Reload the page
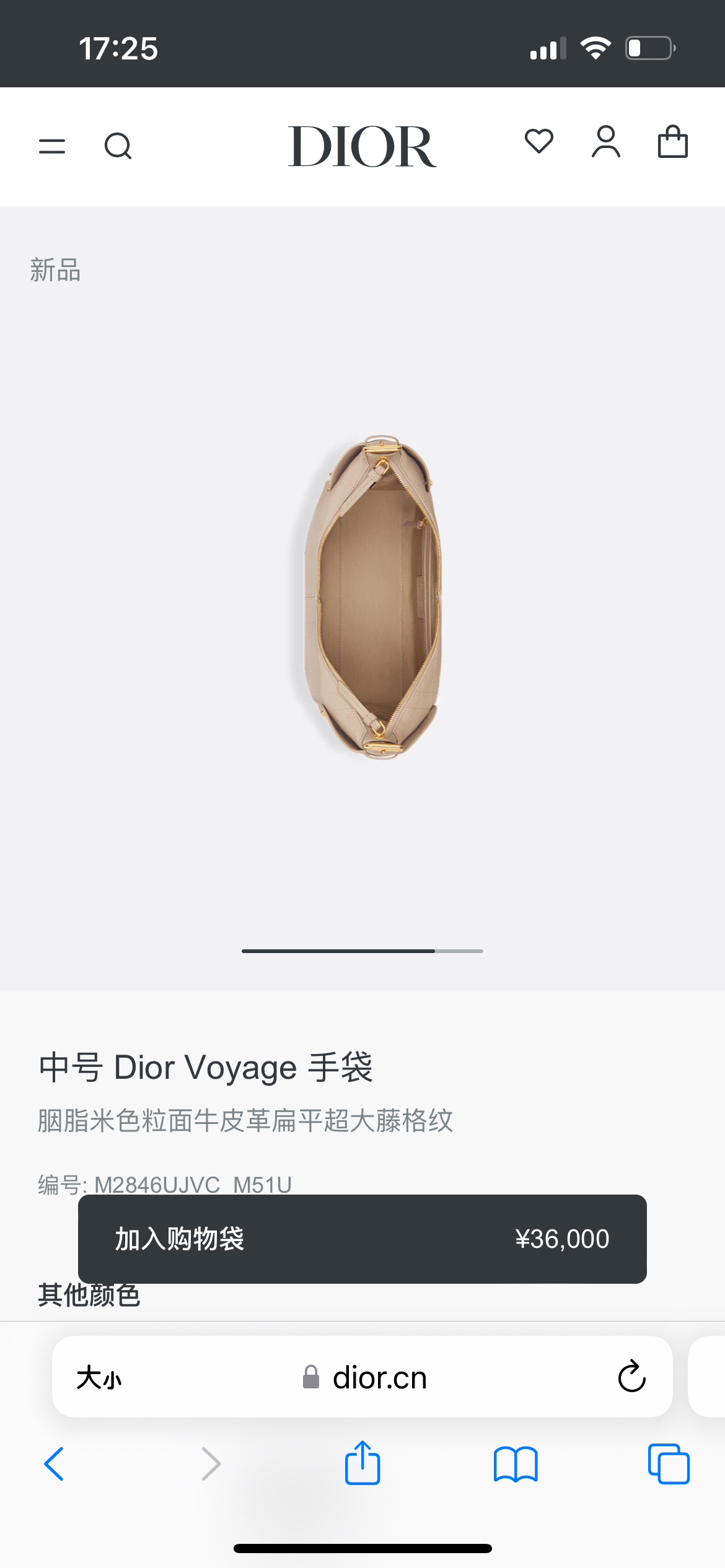The width and height of the screenshot is (725, 1568). pos(631,1377)
